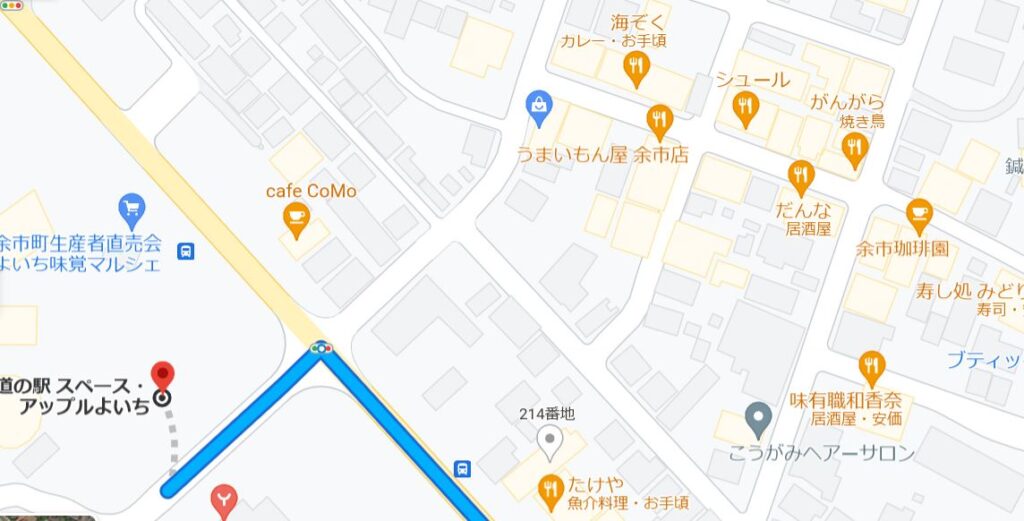The height and width of the screenshot is (521, 1024).
Task: Select the うまいもん屋 余市店 restaurant pin
Action: point(658,121)
